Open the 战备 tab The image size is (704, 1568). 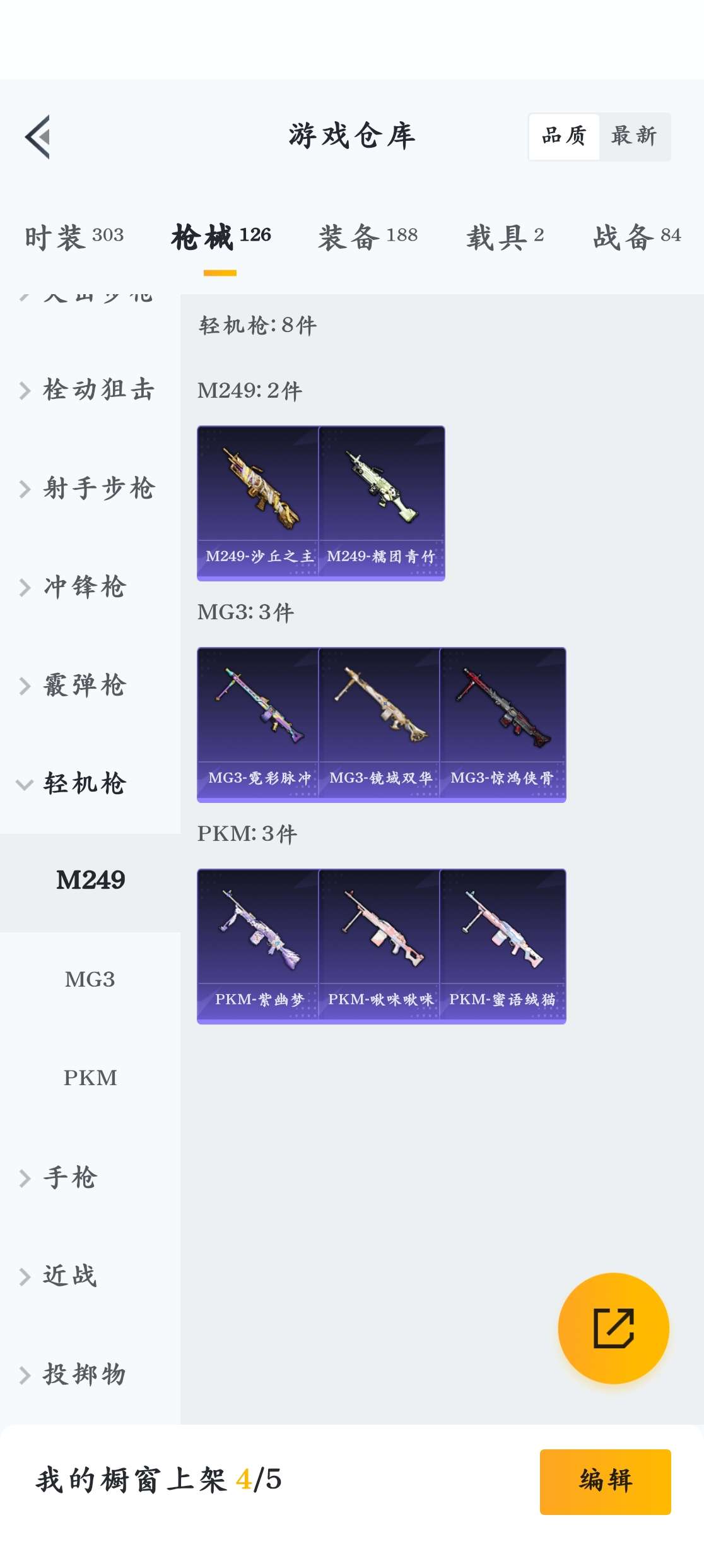[637, 237]
